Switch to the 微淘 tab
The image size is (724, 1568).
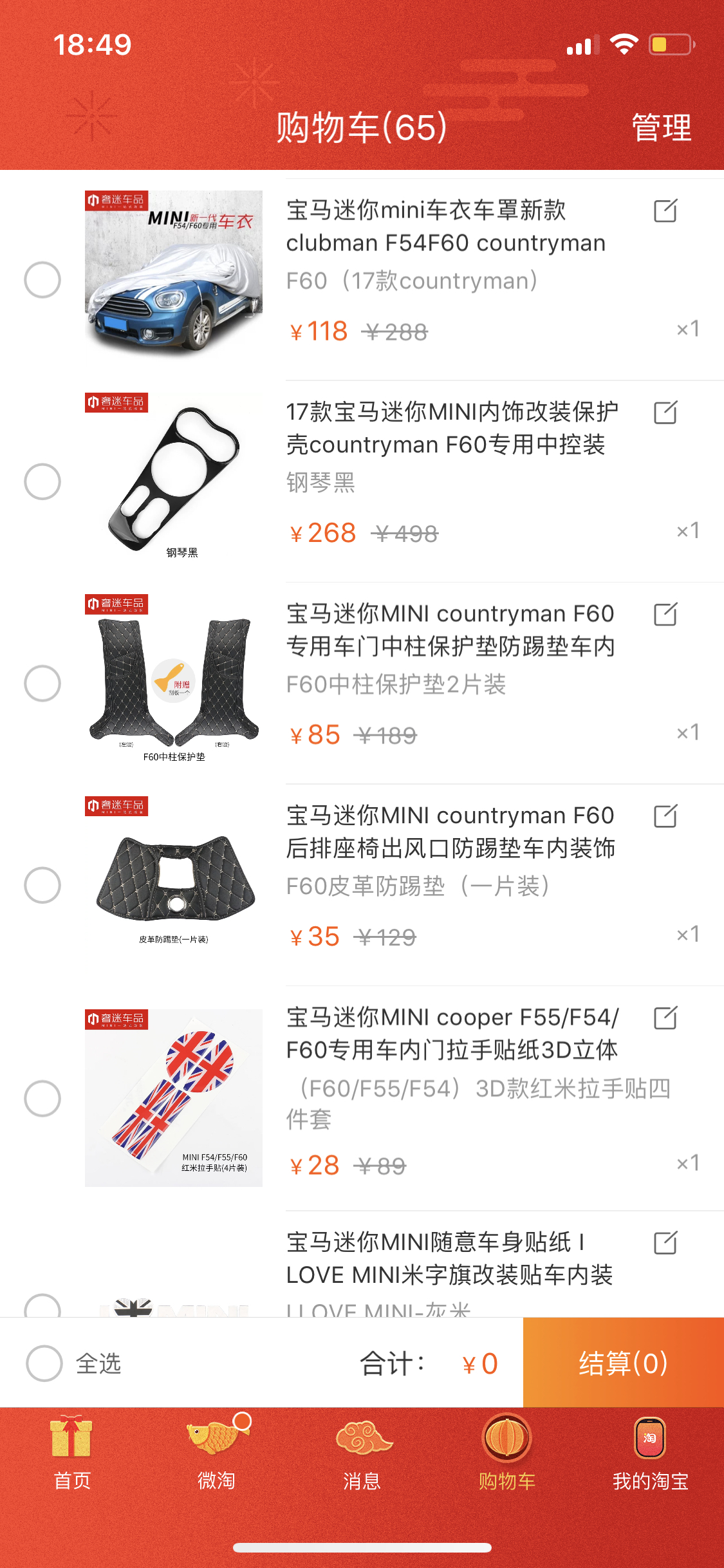[217, 1453]
